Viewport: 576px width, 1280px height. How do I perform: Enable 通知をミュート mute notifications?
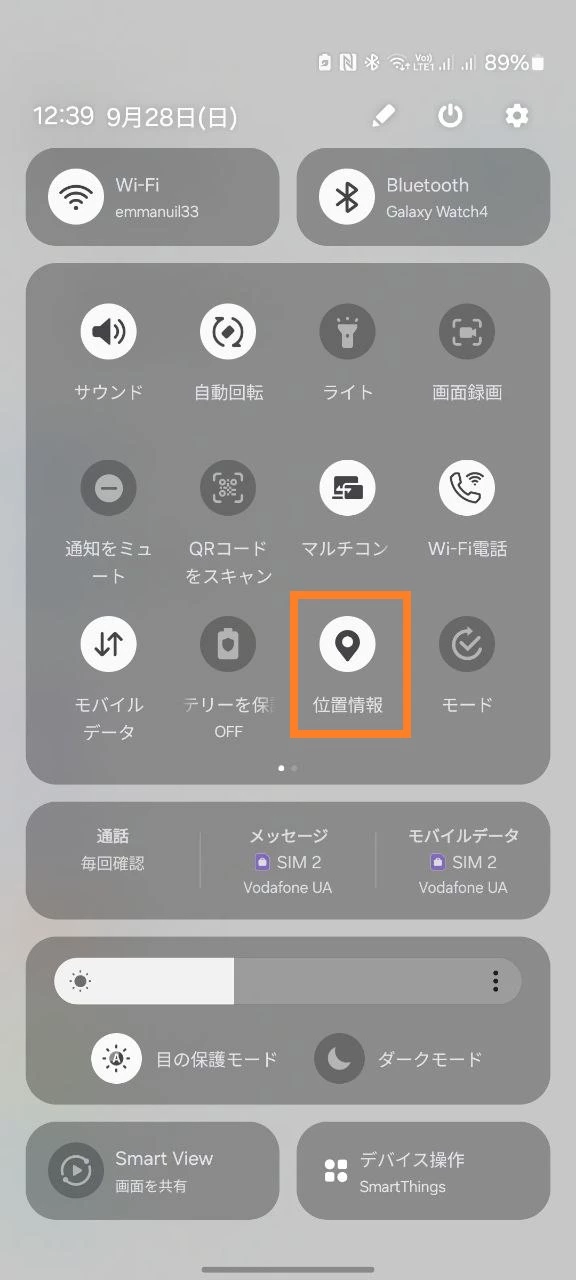108,487
